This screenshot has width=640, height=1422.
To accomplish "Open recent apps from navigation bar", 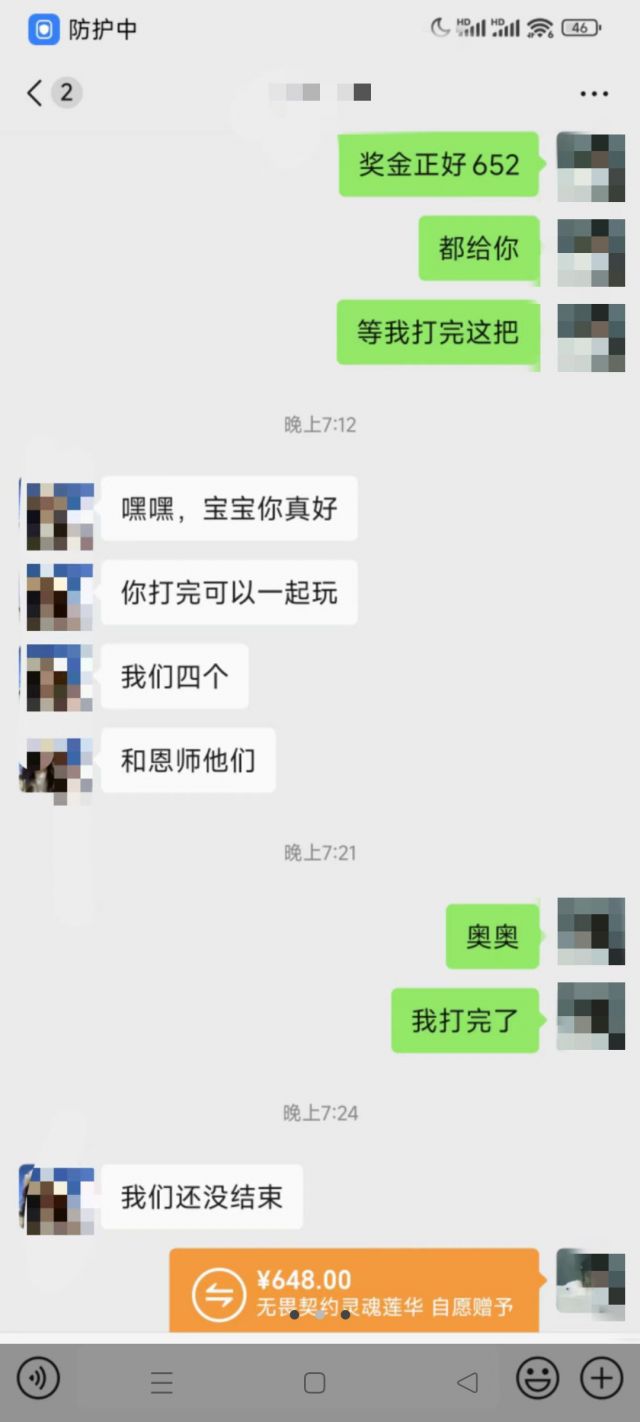I will [x=162, y=1382].
